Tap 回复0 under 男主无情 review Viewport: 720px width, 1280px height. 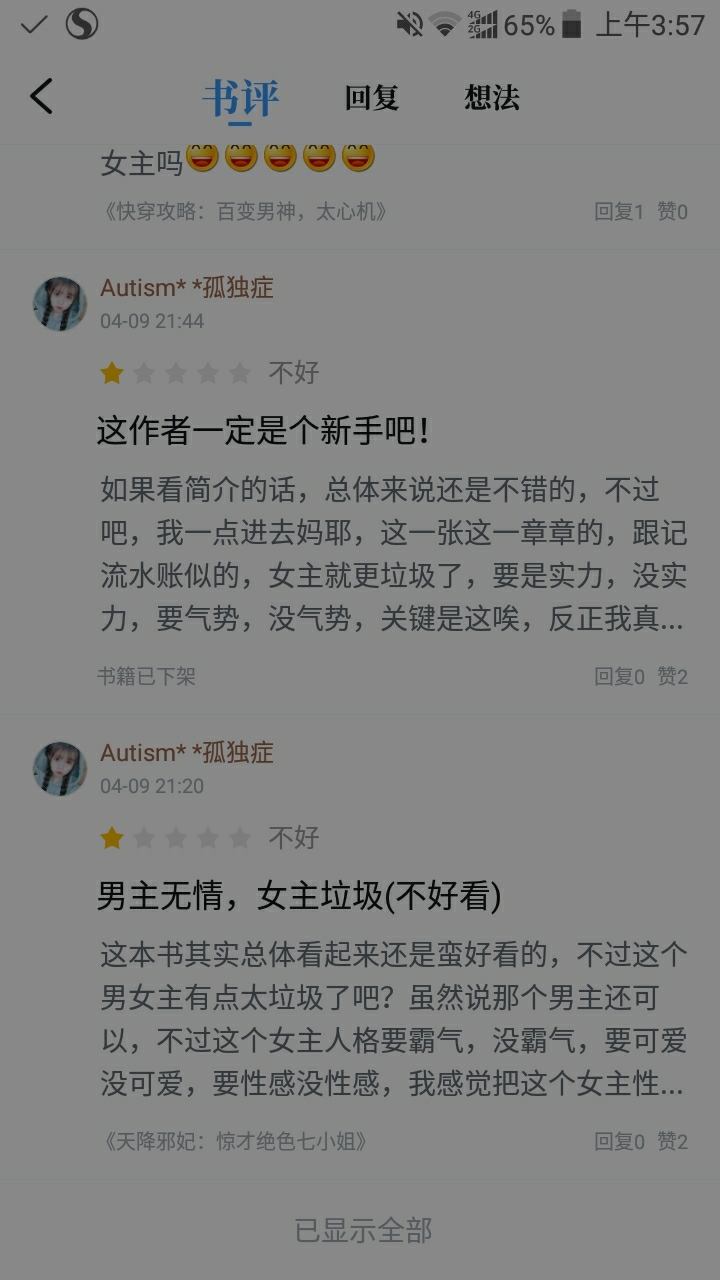point(620,1141)
